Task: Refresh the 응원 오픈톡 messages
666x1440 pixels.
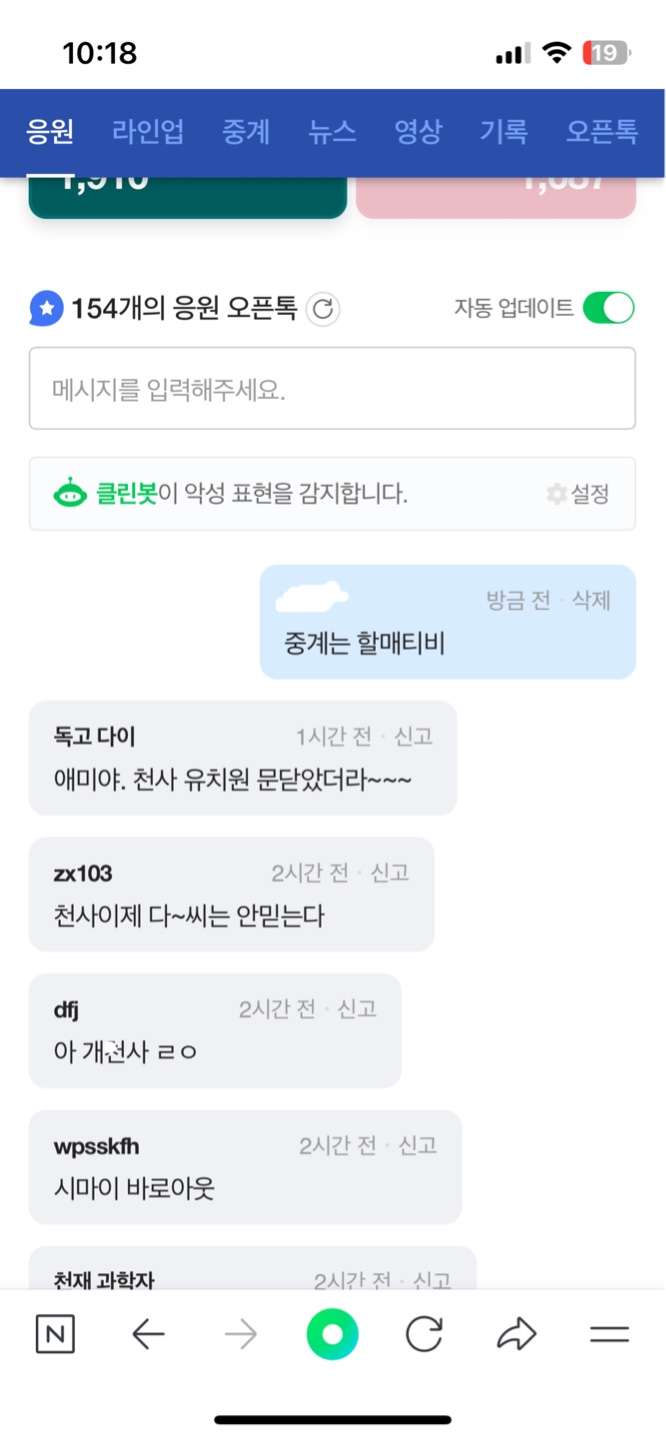Action: click(323, 309)
